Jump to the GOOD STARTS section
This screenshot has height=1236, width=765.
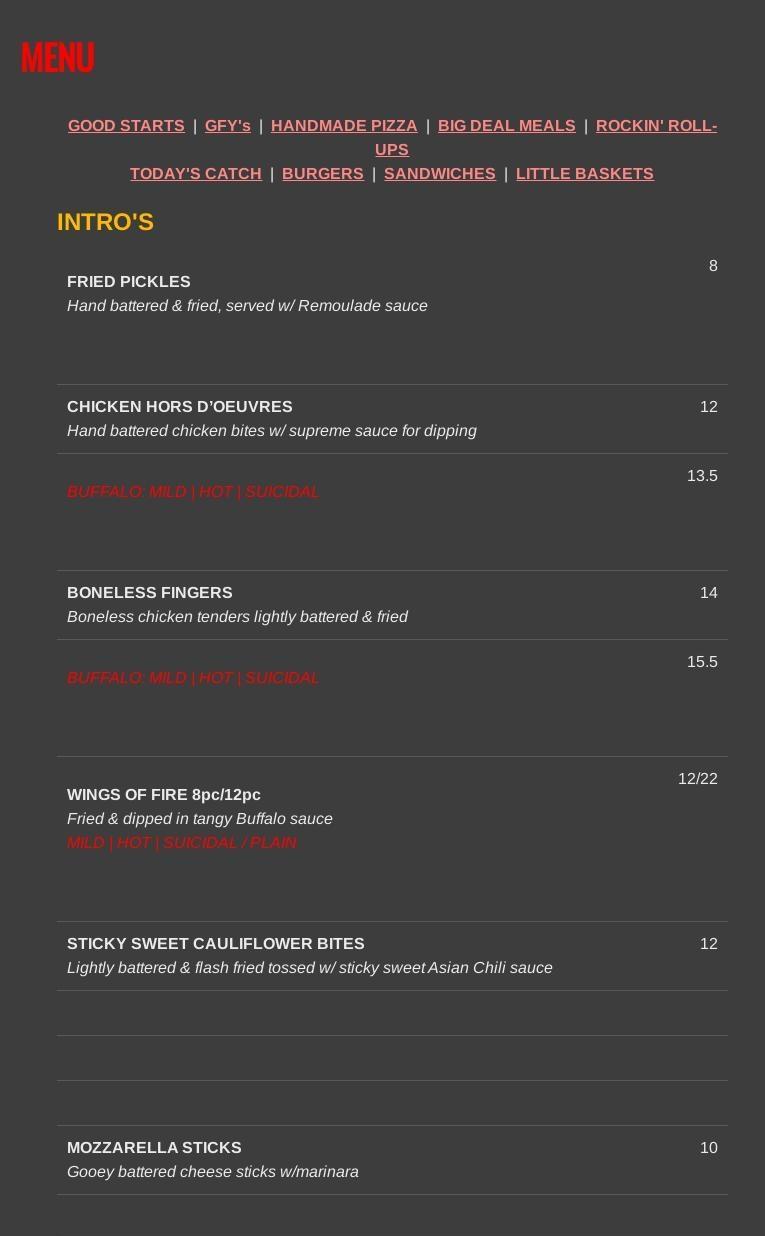coord(126,126)
